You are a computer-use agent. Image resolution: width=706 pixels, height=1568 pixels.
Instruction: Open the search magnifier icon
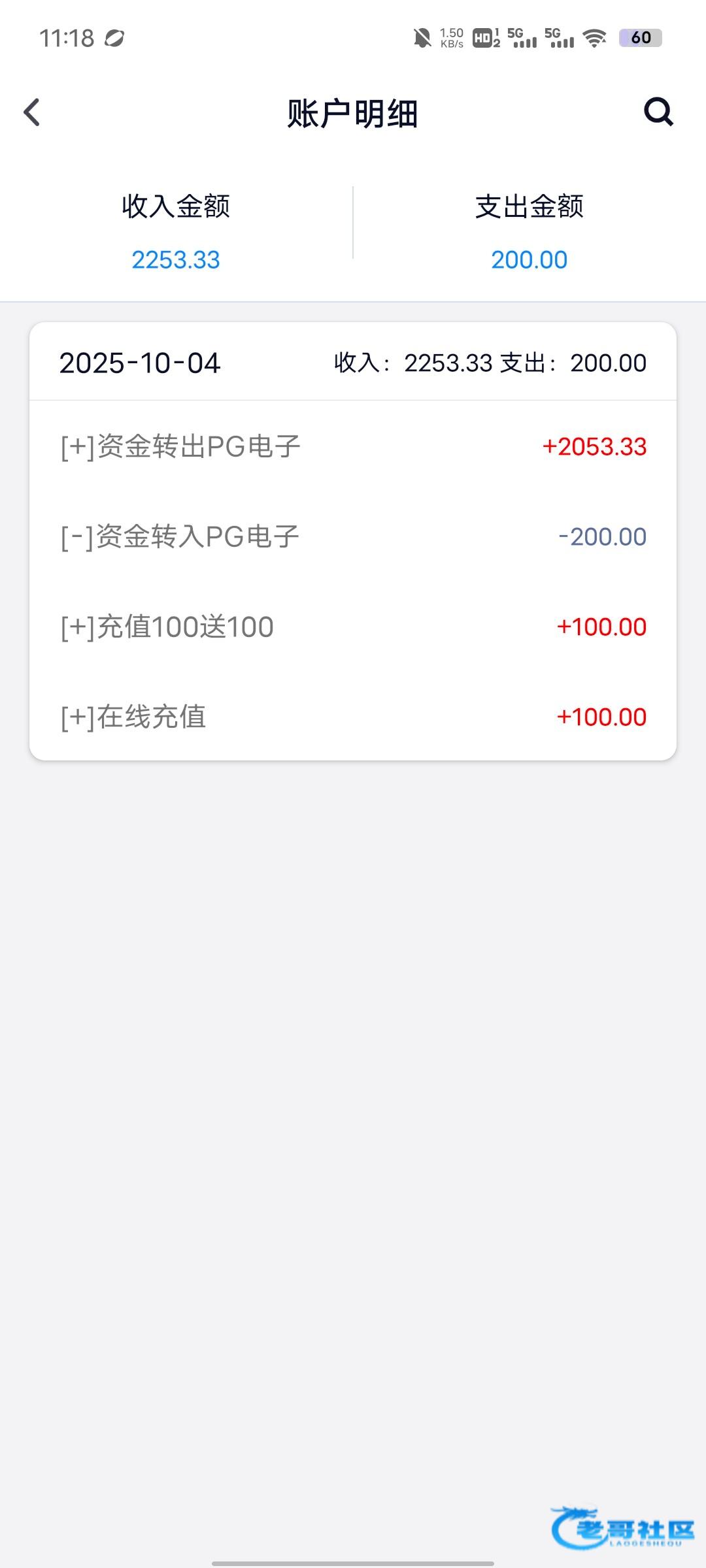click(658, 112)
